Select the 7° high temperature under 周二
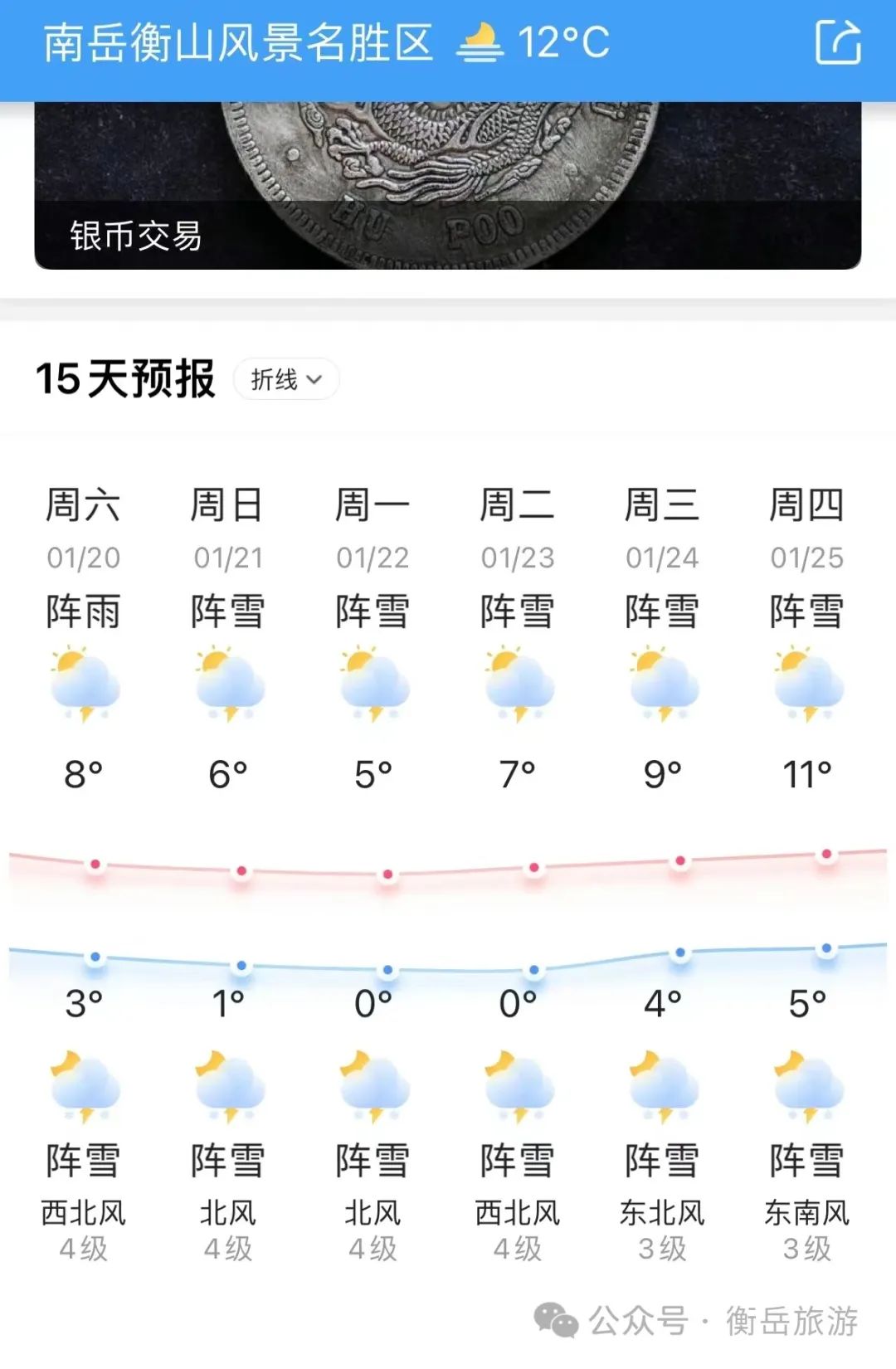The width and height of the screenshot is (896, 1369). [516, 773]
